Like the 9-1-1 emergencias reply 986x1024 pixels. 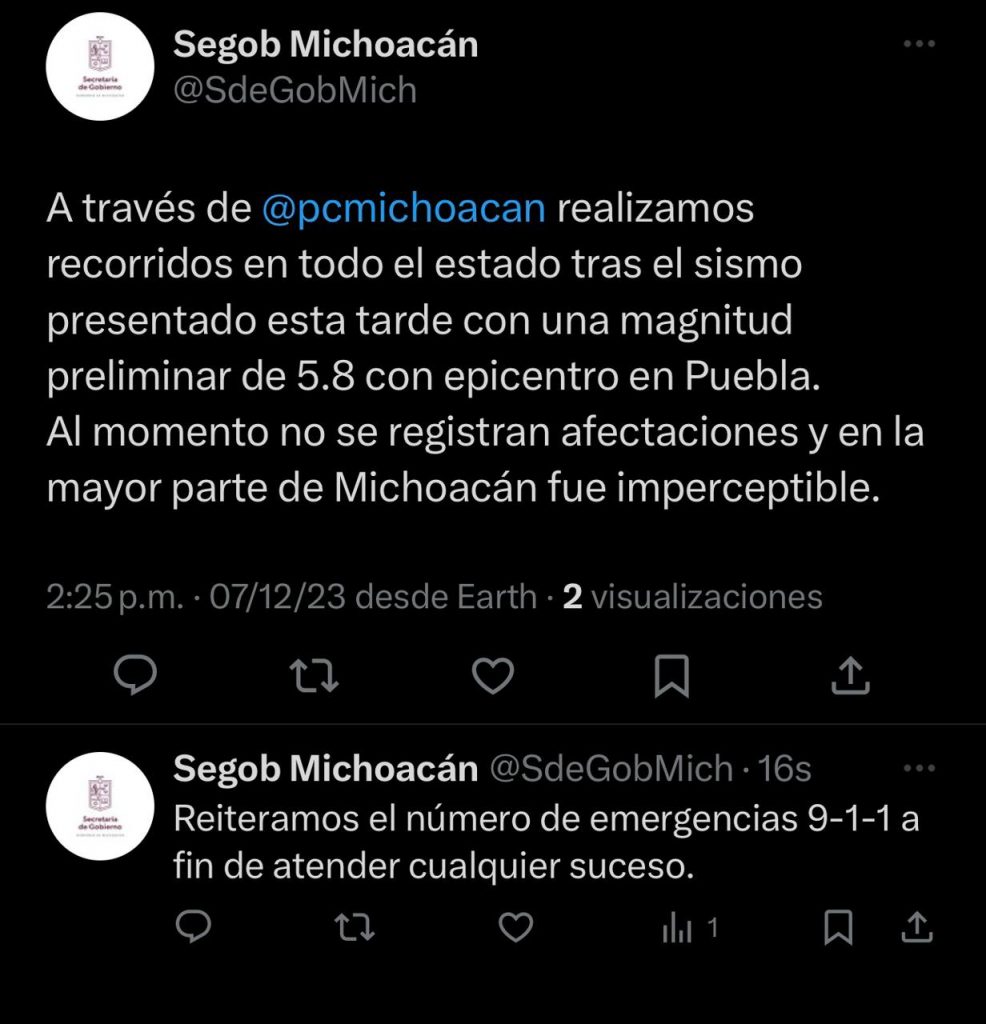(x=515, y=929)
